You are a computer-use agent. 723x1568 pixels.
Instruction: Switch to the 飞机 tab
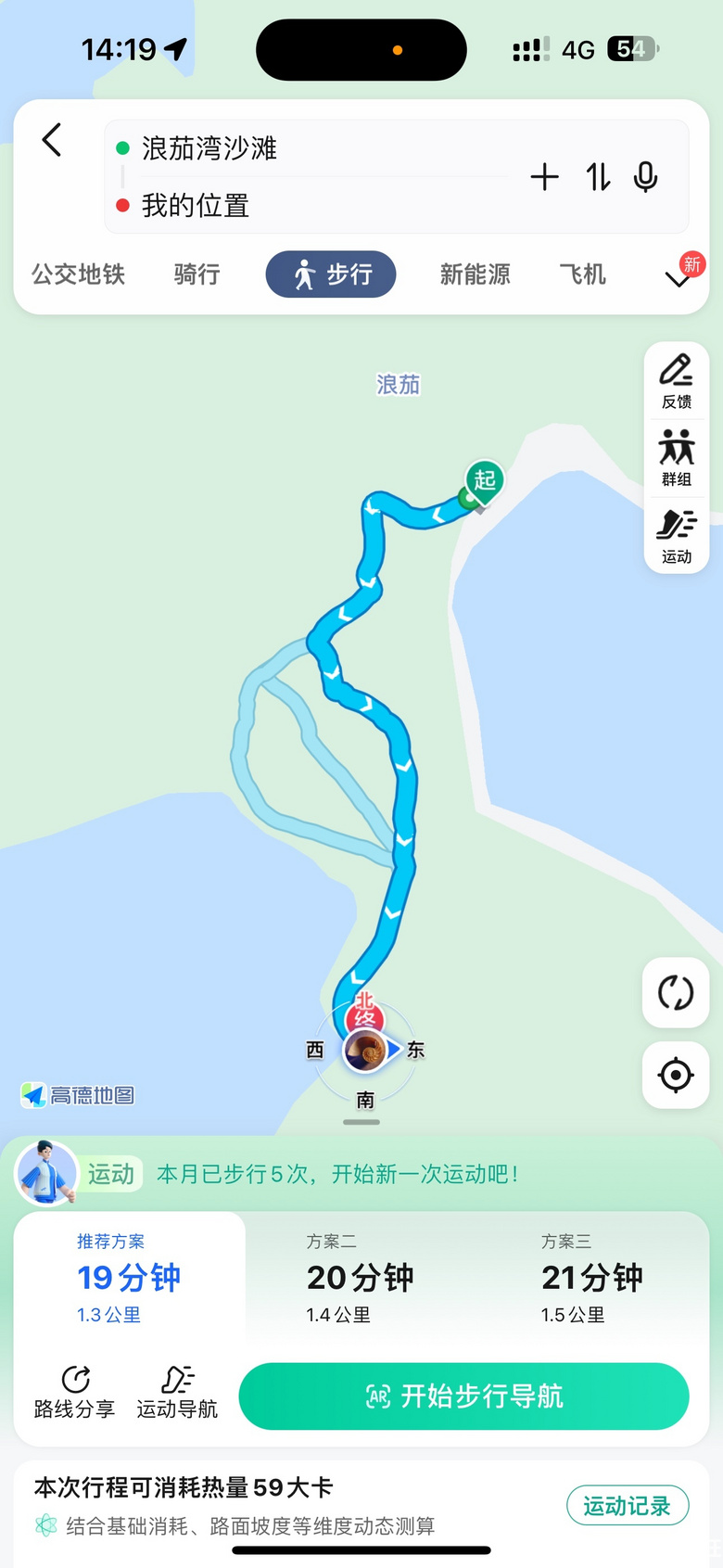[582, 274]
